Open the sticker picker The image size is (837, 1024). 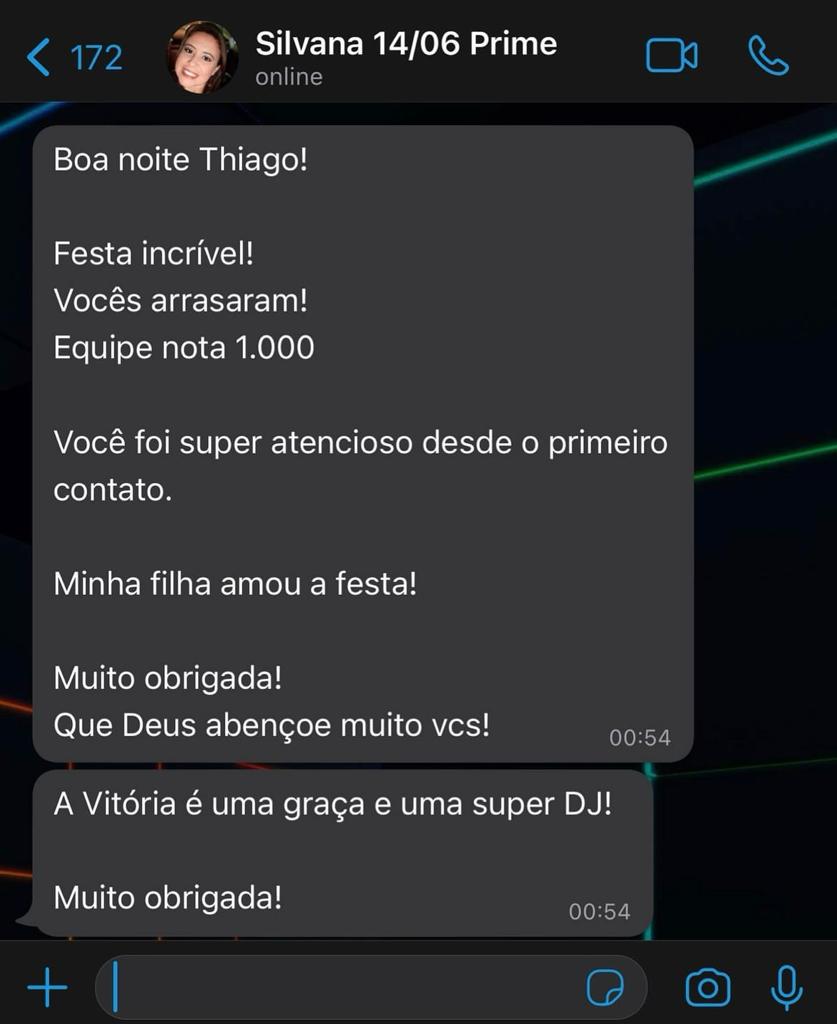point(604,988)
